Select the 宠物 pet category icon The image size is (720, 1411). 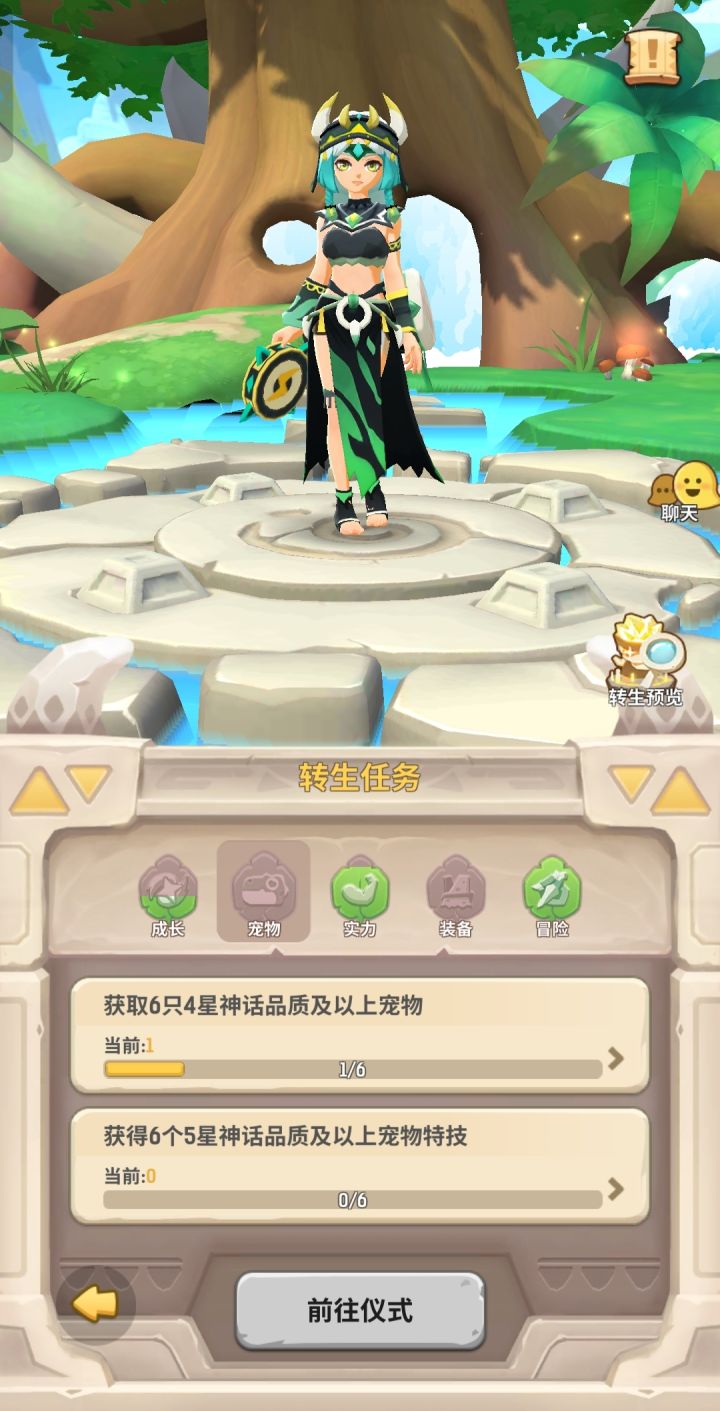(262, 888)
